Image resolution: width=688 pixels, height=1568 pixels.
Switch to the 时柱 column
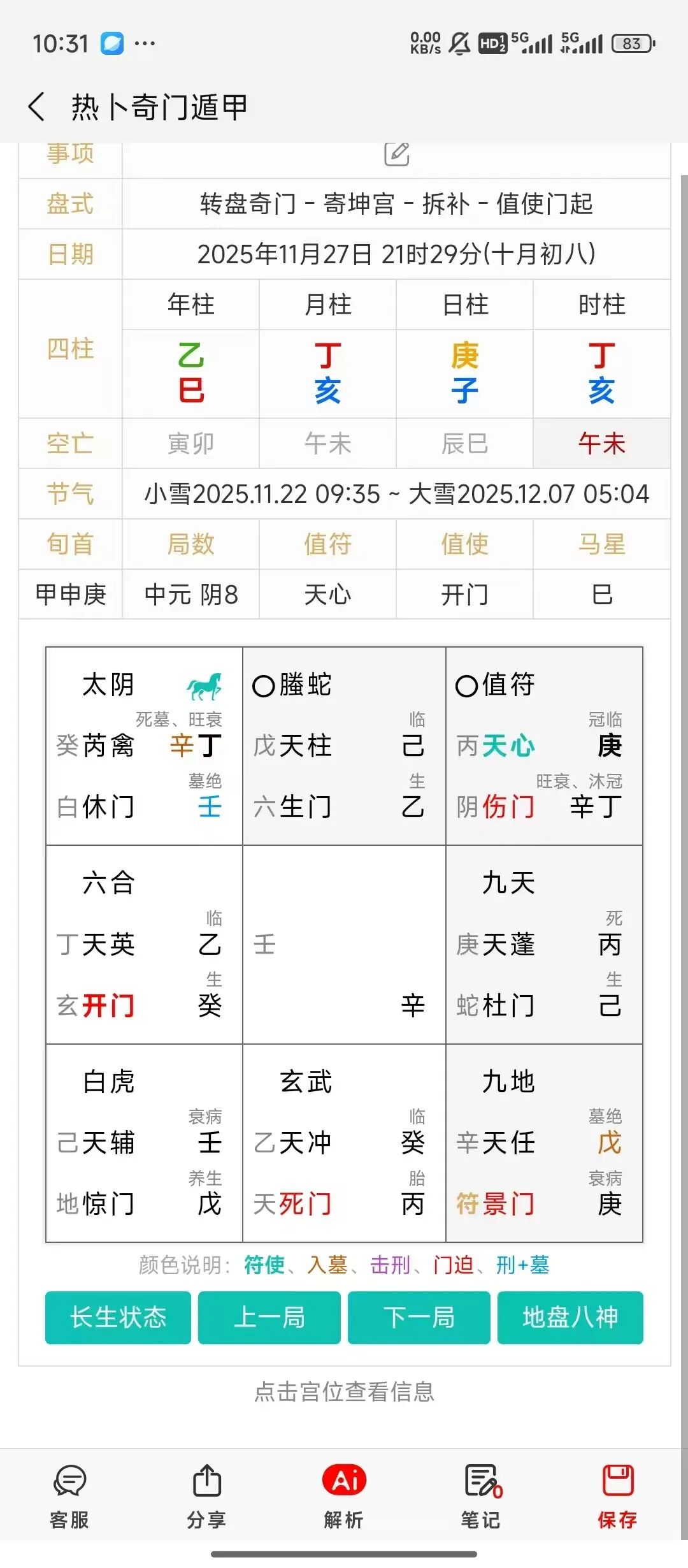click(601, 305)
